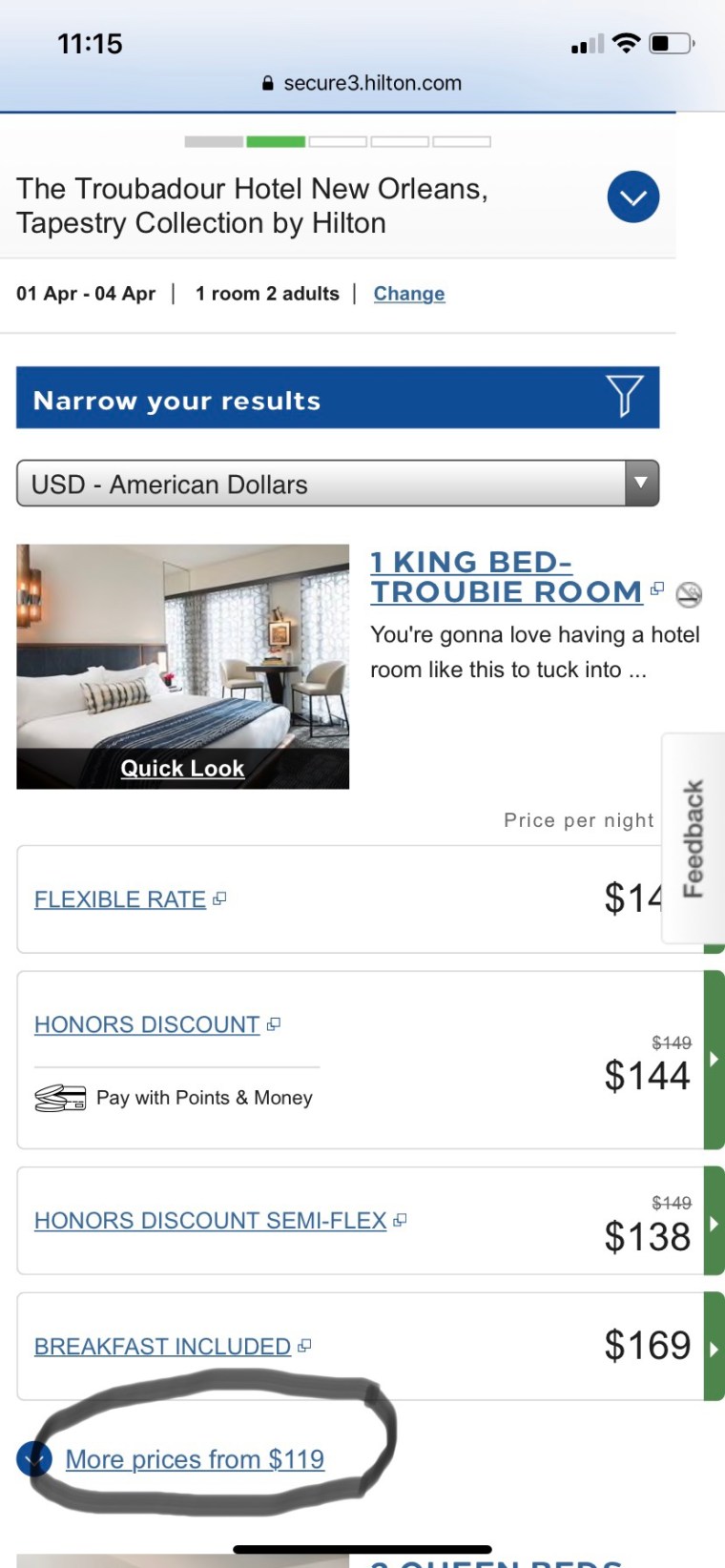
Task: Open the Feedback side tab
Action: pos(693,838)
